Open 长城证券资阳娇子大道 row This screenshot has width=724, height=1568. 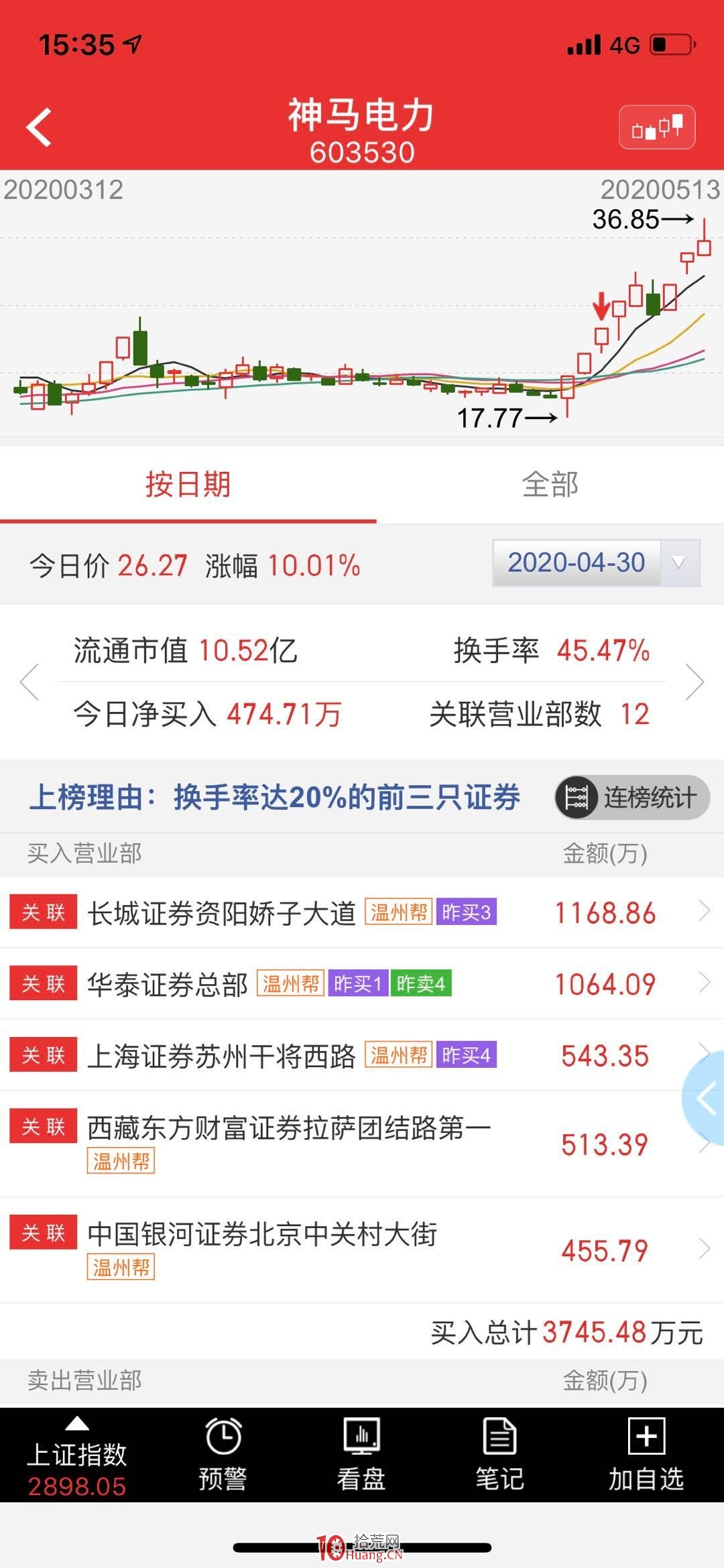tap(362, 912)
